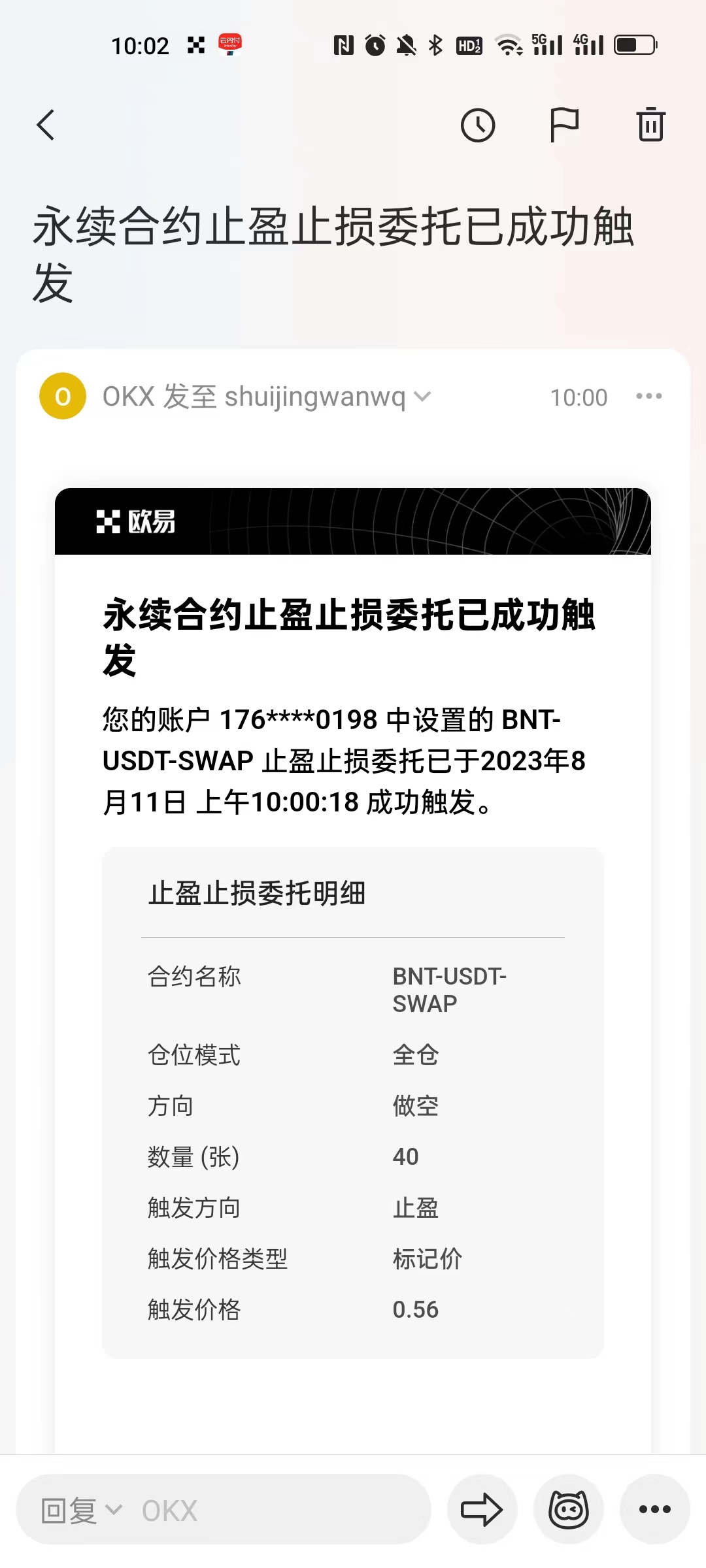Flag this email
The height and width of the screenshot is (1568, 706).
[x=563, y=125]
